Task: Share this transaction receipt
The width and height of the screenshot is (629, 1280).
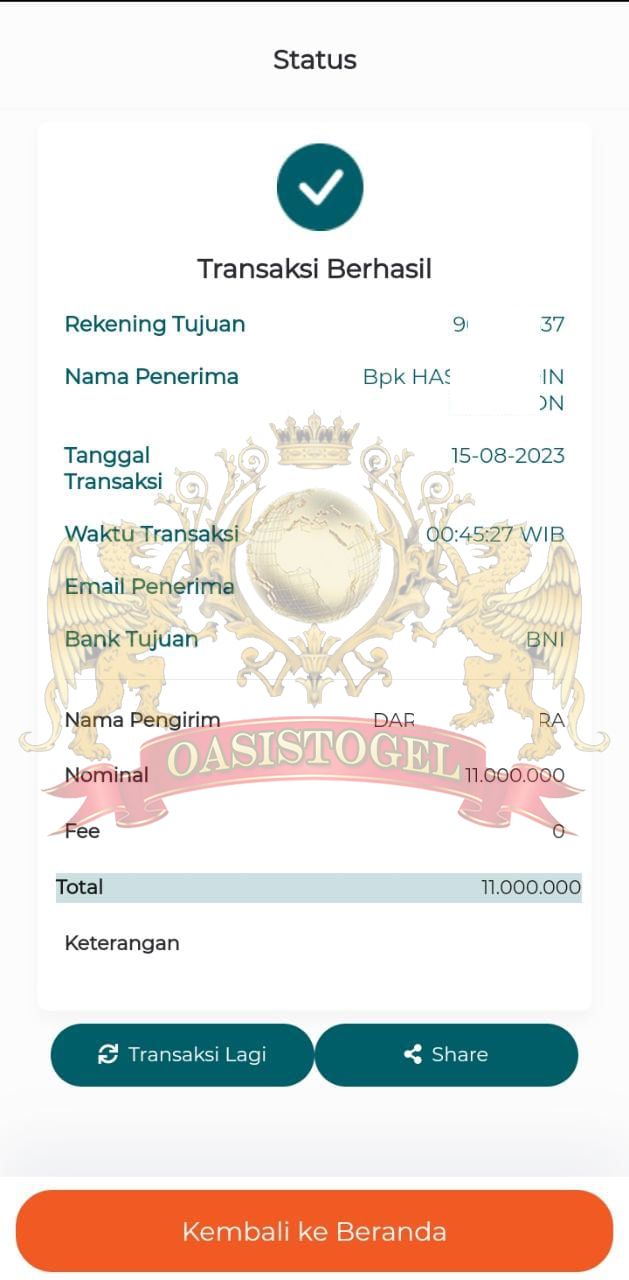Action: (446, 1054)
